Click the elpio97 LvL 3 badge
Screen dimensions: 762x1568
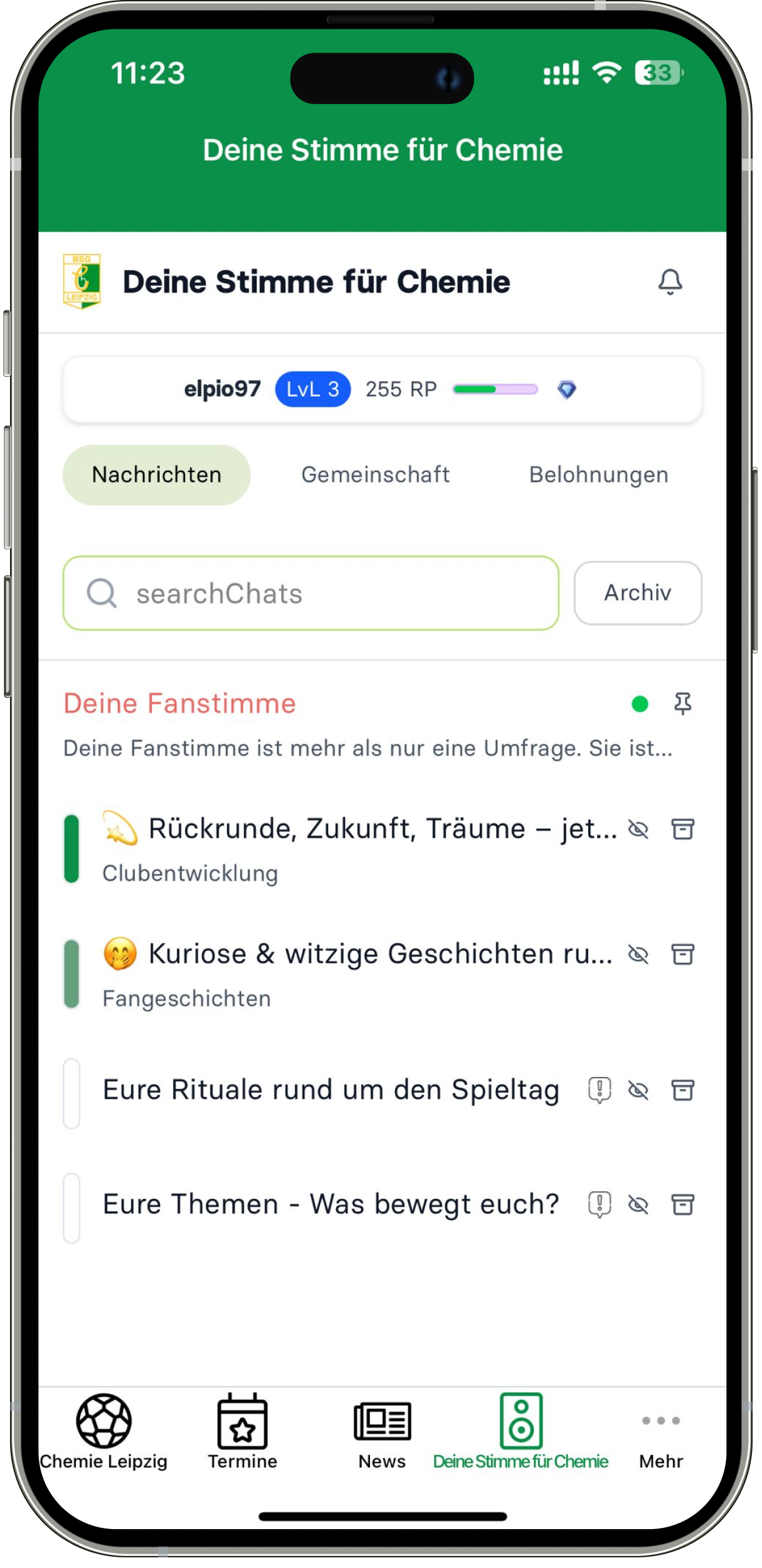click(x=312, y=389)
